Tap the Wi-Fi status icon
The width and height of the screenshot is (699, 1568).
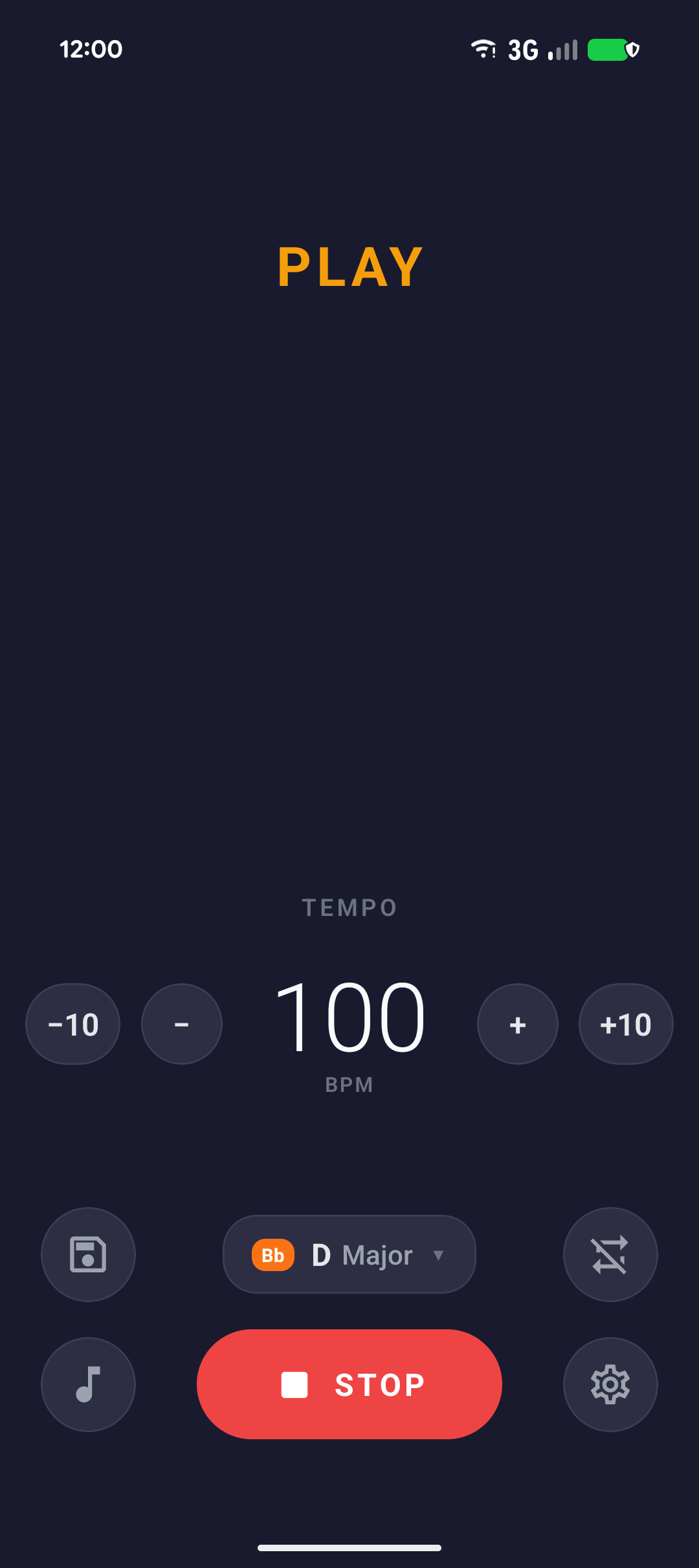(482, 49)
